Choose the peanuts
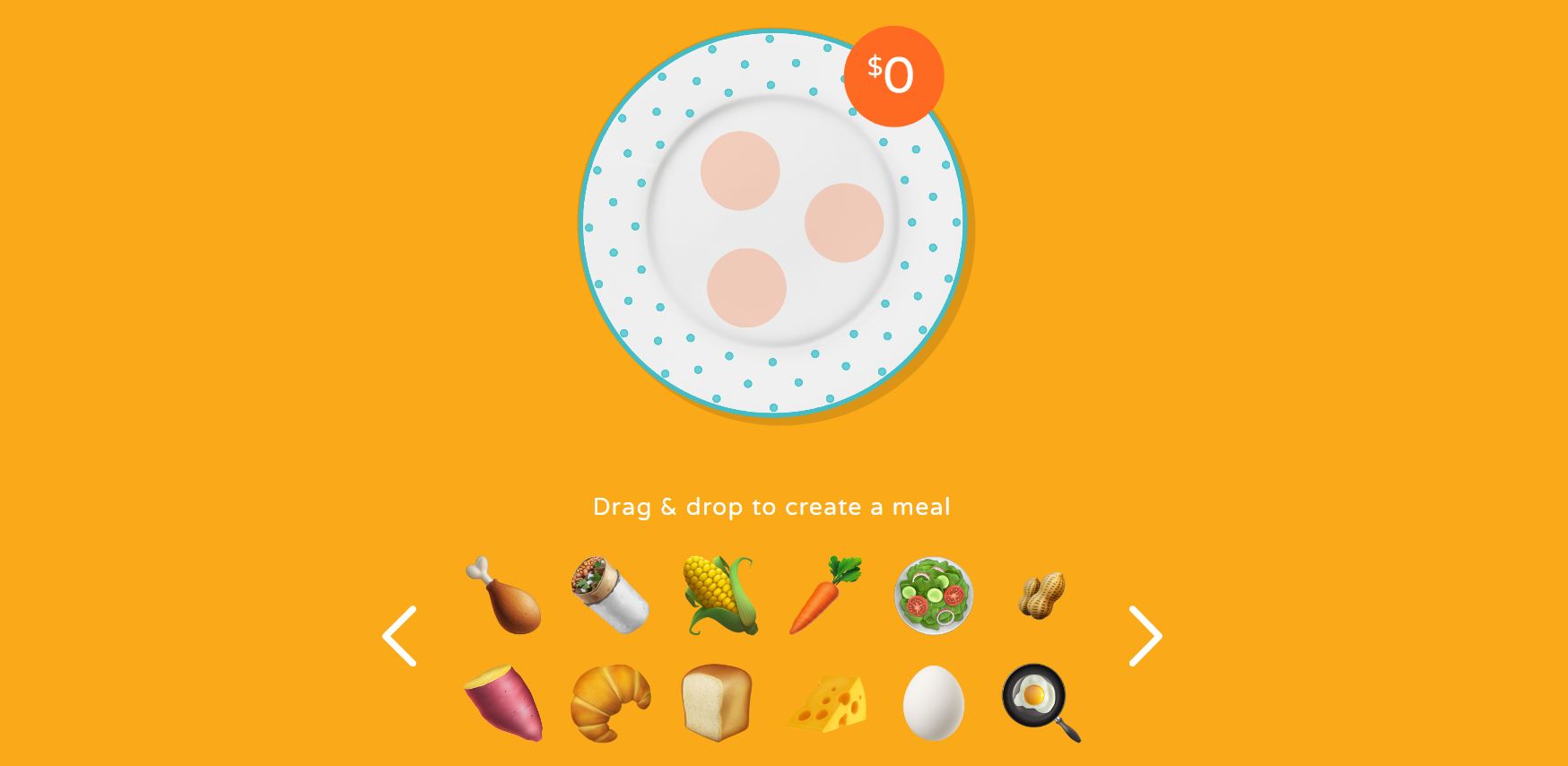This screenshot has height=766, width=1568. (x=1041, y=596)
